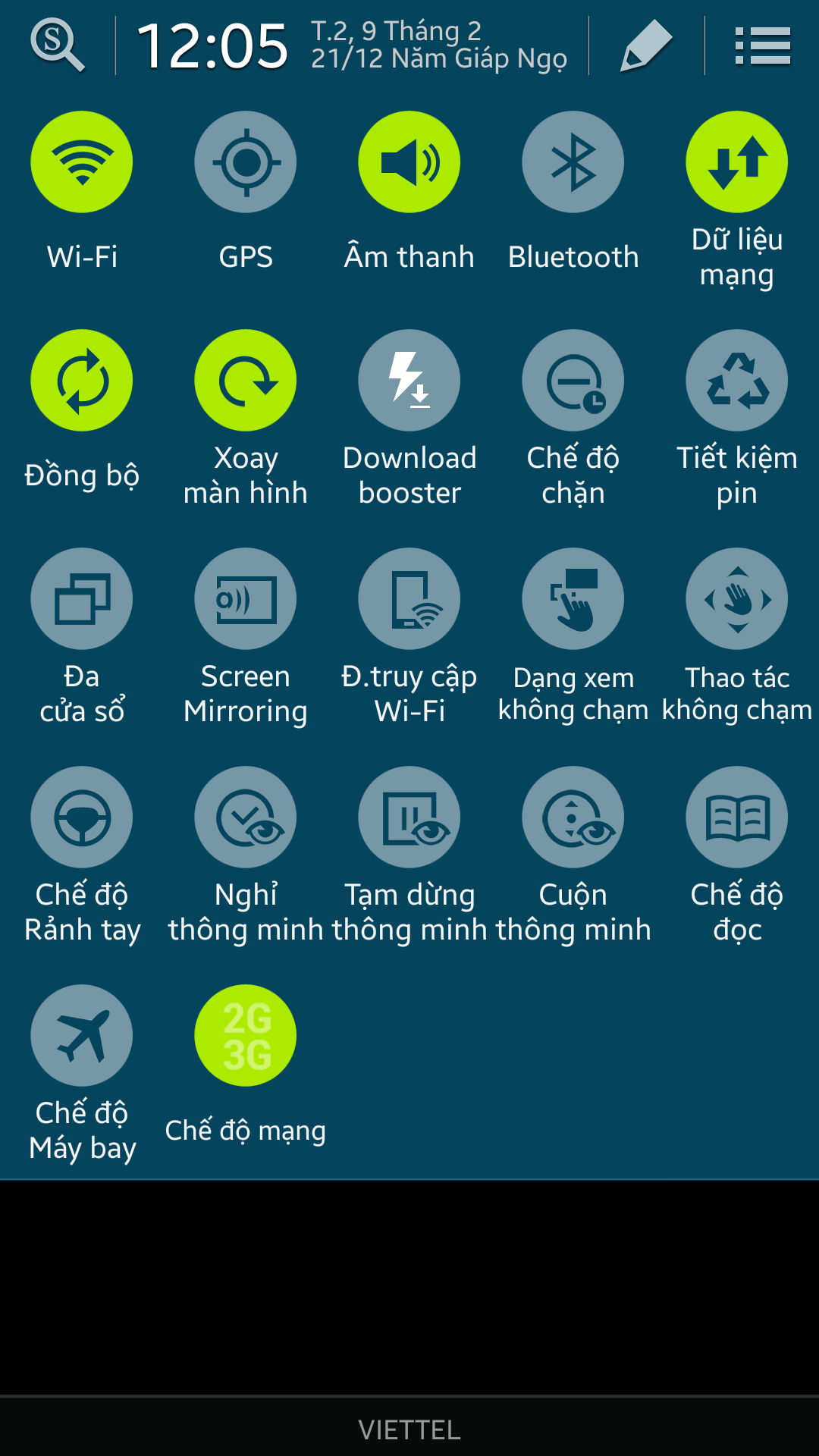Screen dimensions: 819x1456
Task: Turn on Chế độ chặn blocking mode
Action: (573, 381)
